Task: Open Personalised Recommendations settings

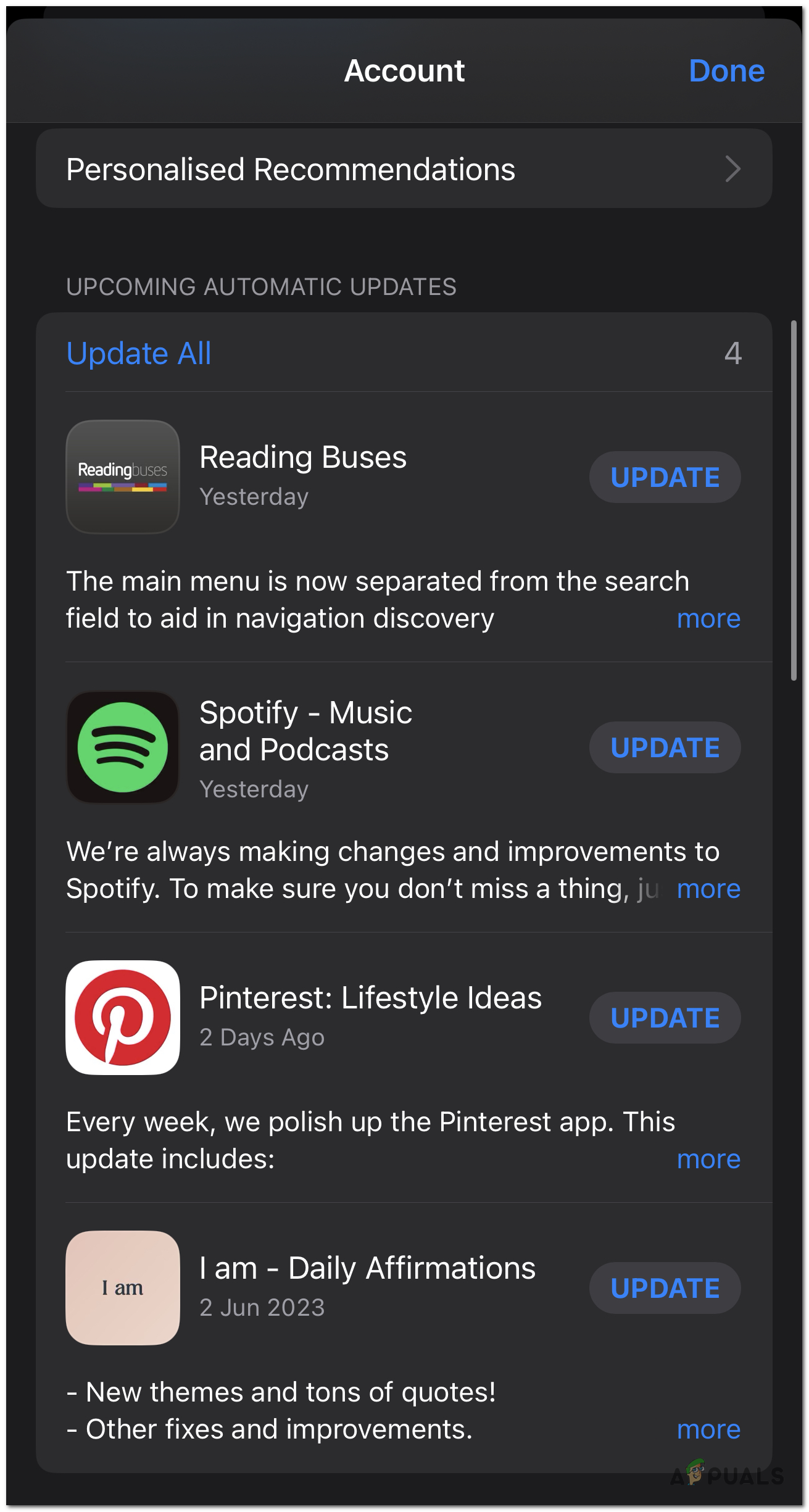Action: (x=291, y=168)
